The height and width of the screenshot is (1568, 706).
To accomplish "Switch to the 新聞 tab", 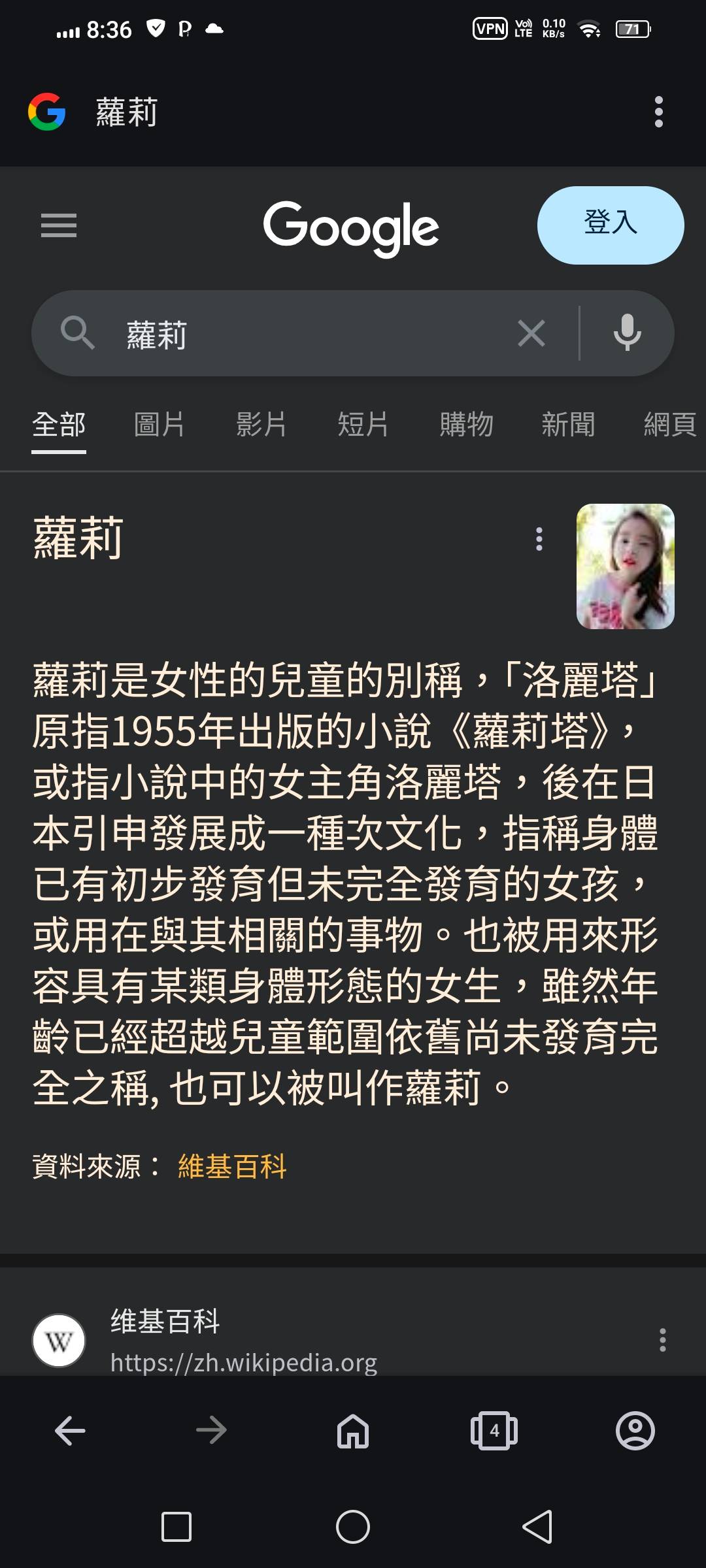I will click(x=568, y=425).
